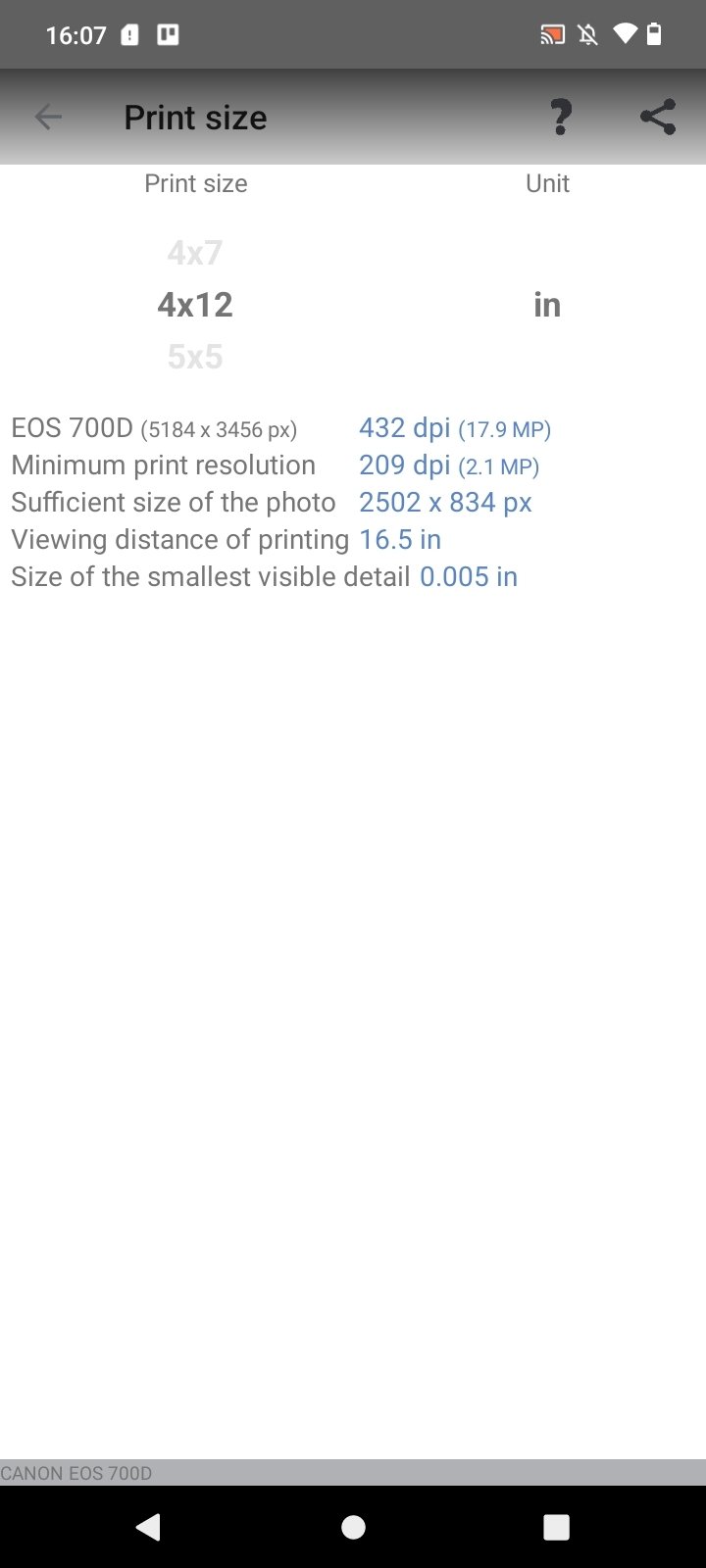Go back using the app bar arrow

pyautogui.click(x=48, y=118)
